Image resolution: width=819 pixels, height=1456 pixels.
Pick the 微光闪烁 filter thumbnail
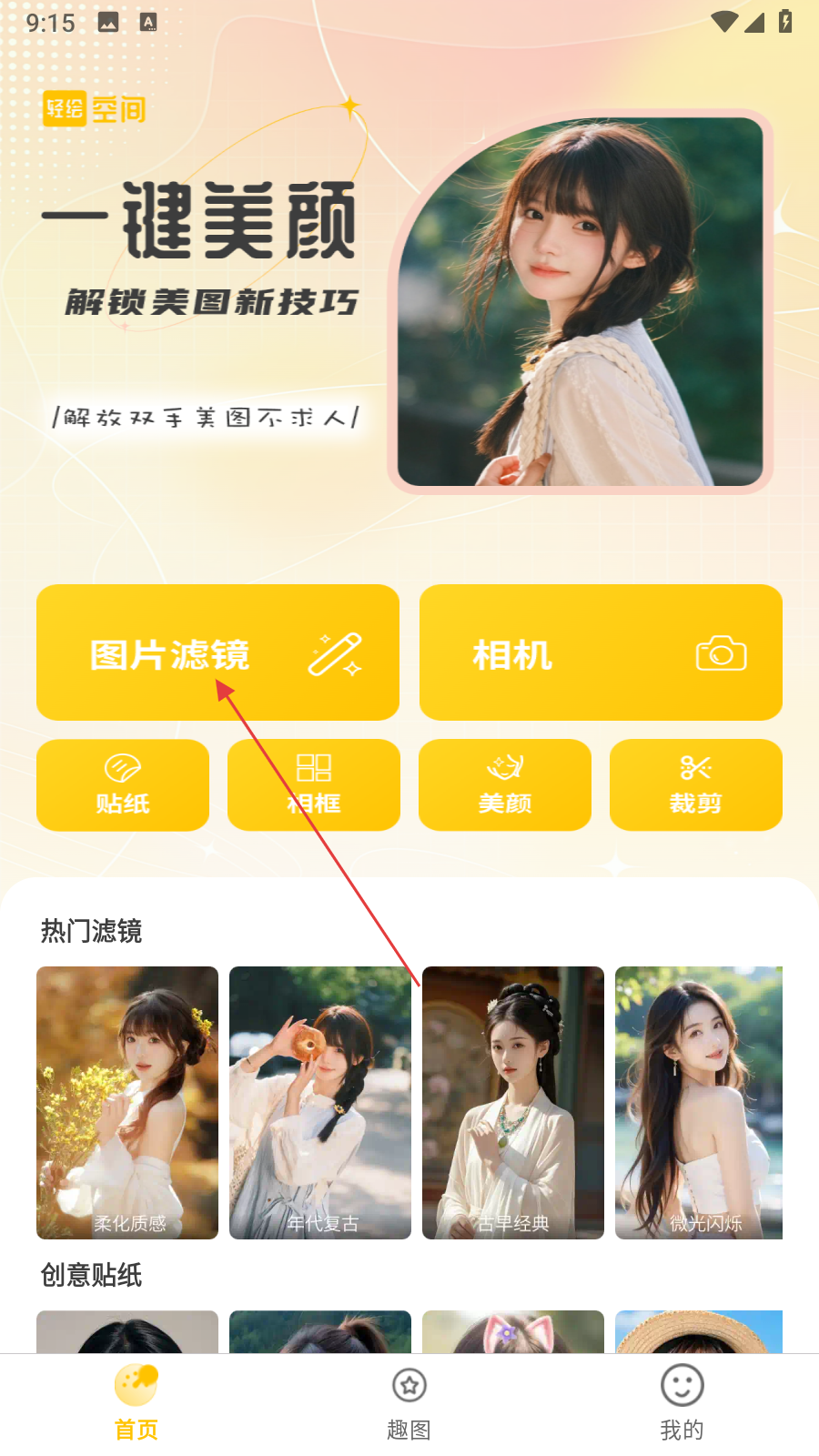coord(699,1102)
